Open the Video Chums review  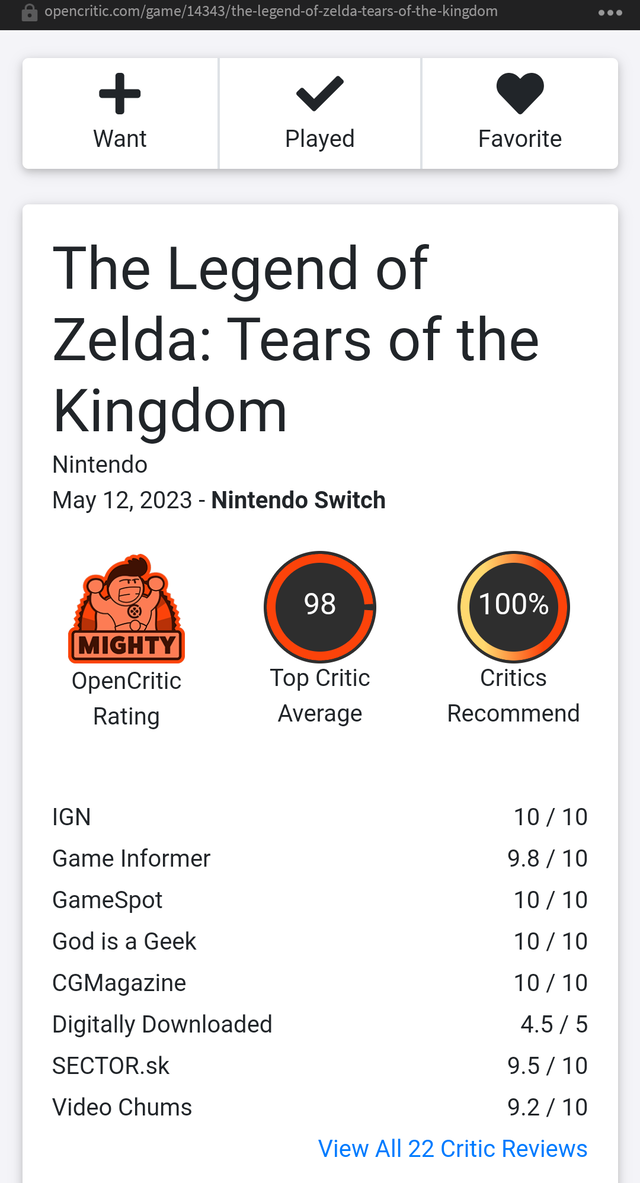click(122, 1107)
